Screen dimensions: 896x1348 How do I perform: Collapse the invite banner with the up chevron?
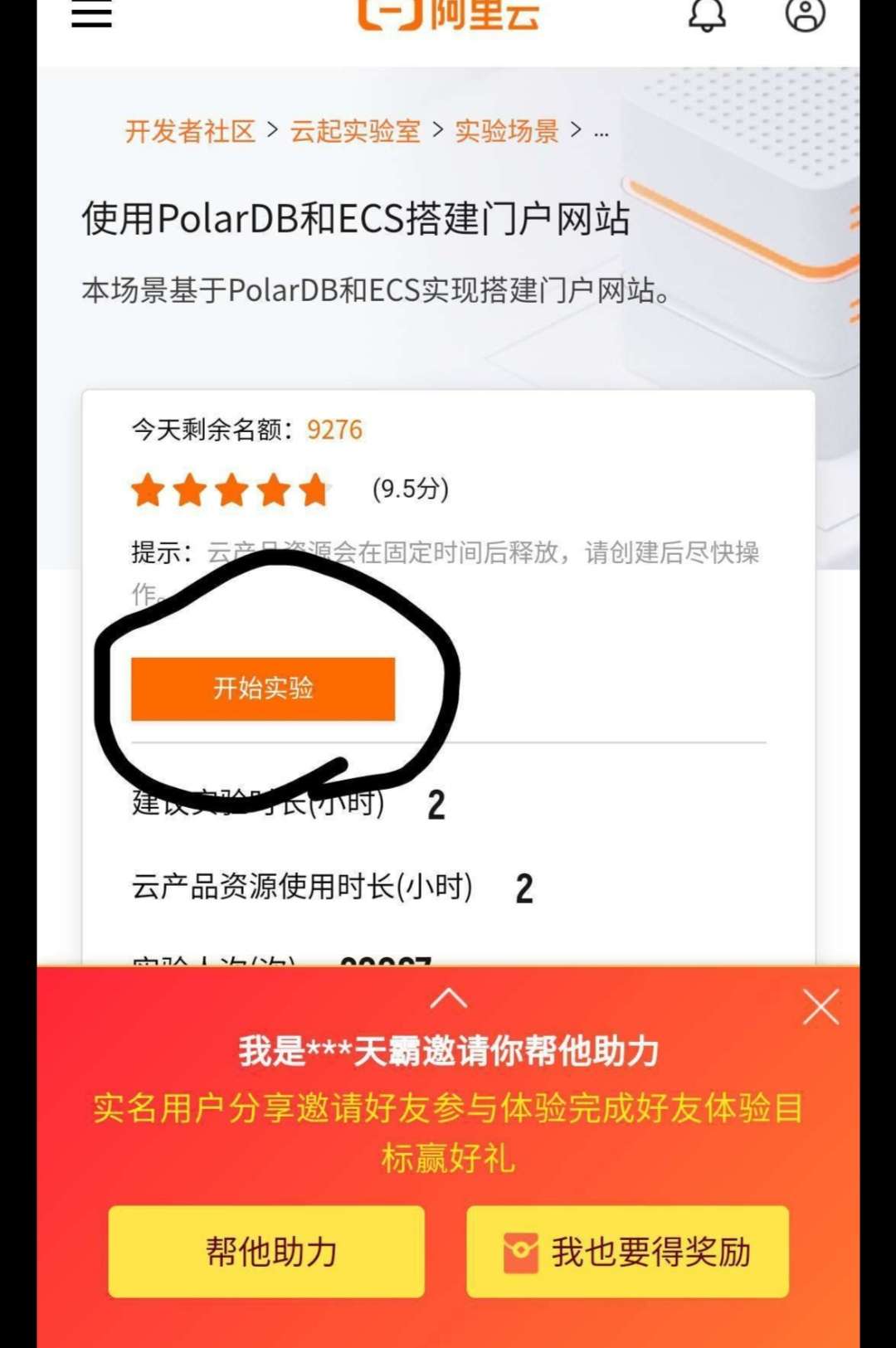tap(448, 998)
